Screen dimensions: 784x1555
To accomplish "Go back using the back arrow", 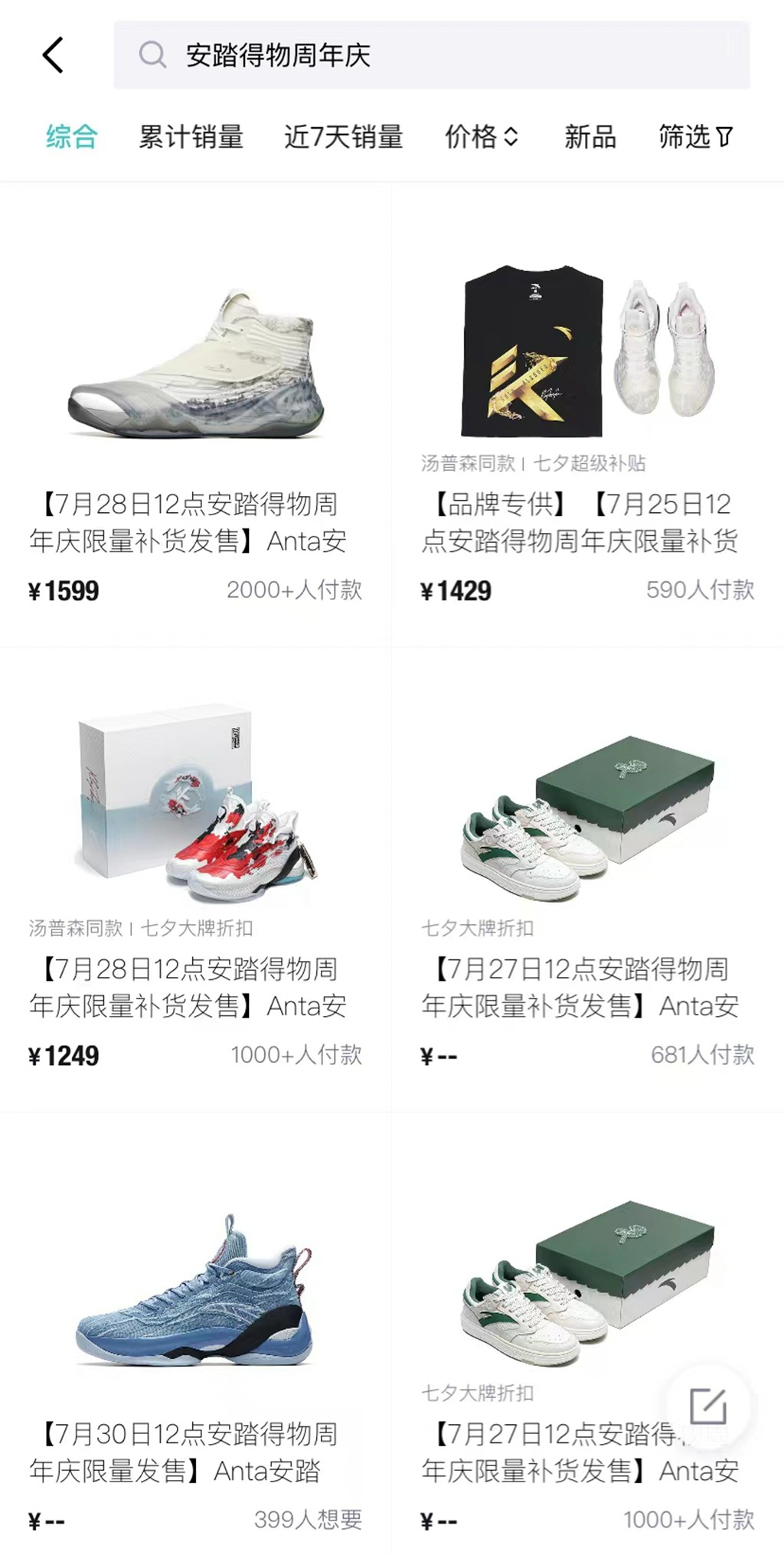I will 52,55.
